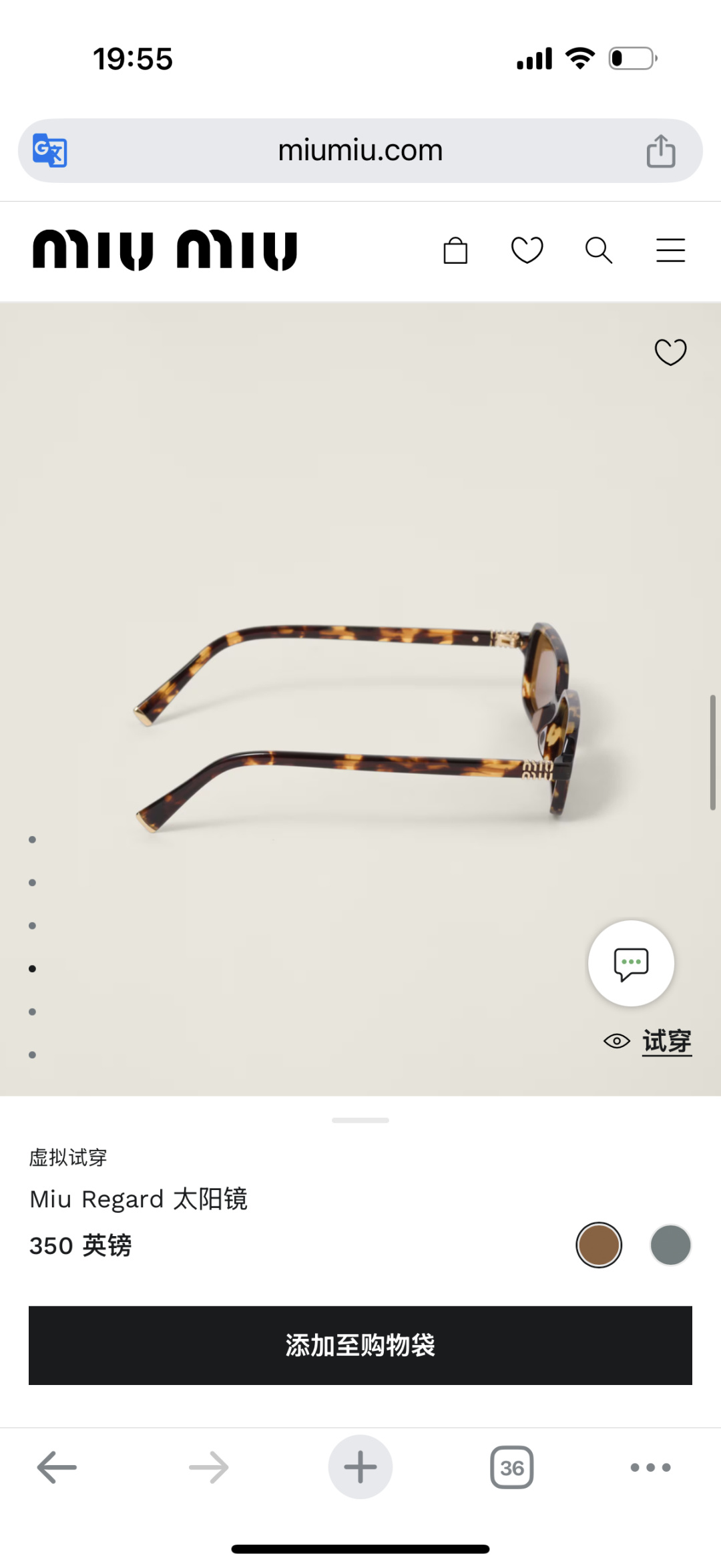The height and width of the screenshot is (1568, 721).
Task: Tap the 试穿 virtual try-on link
Action: 666,1041
